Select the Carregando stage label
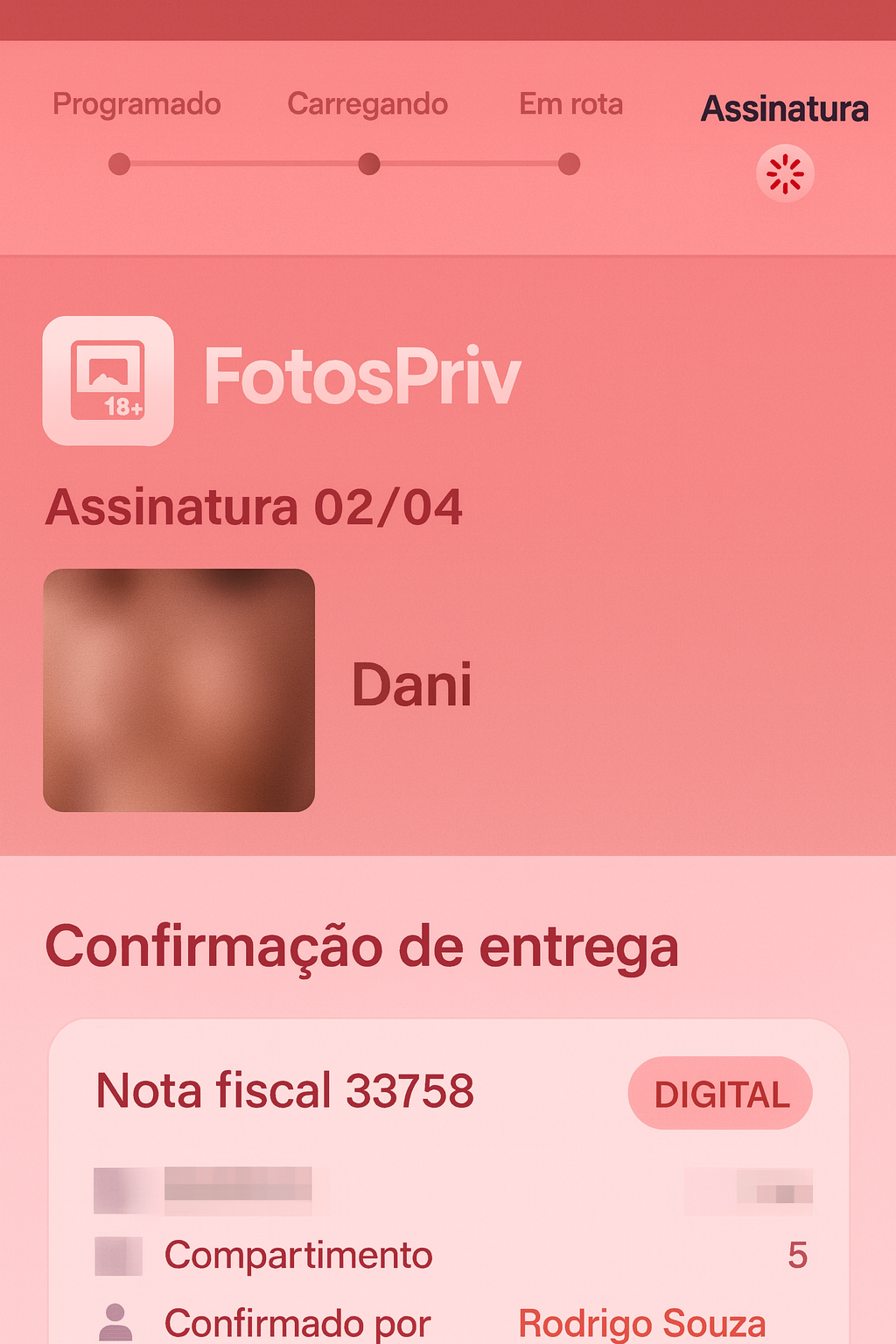This screenshot has height=1344, width=896. (367, 103)
